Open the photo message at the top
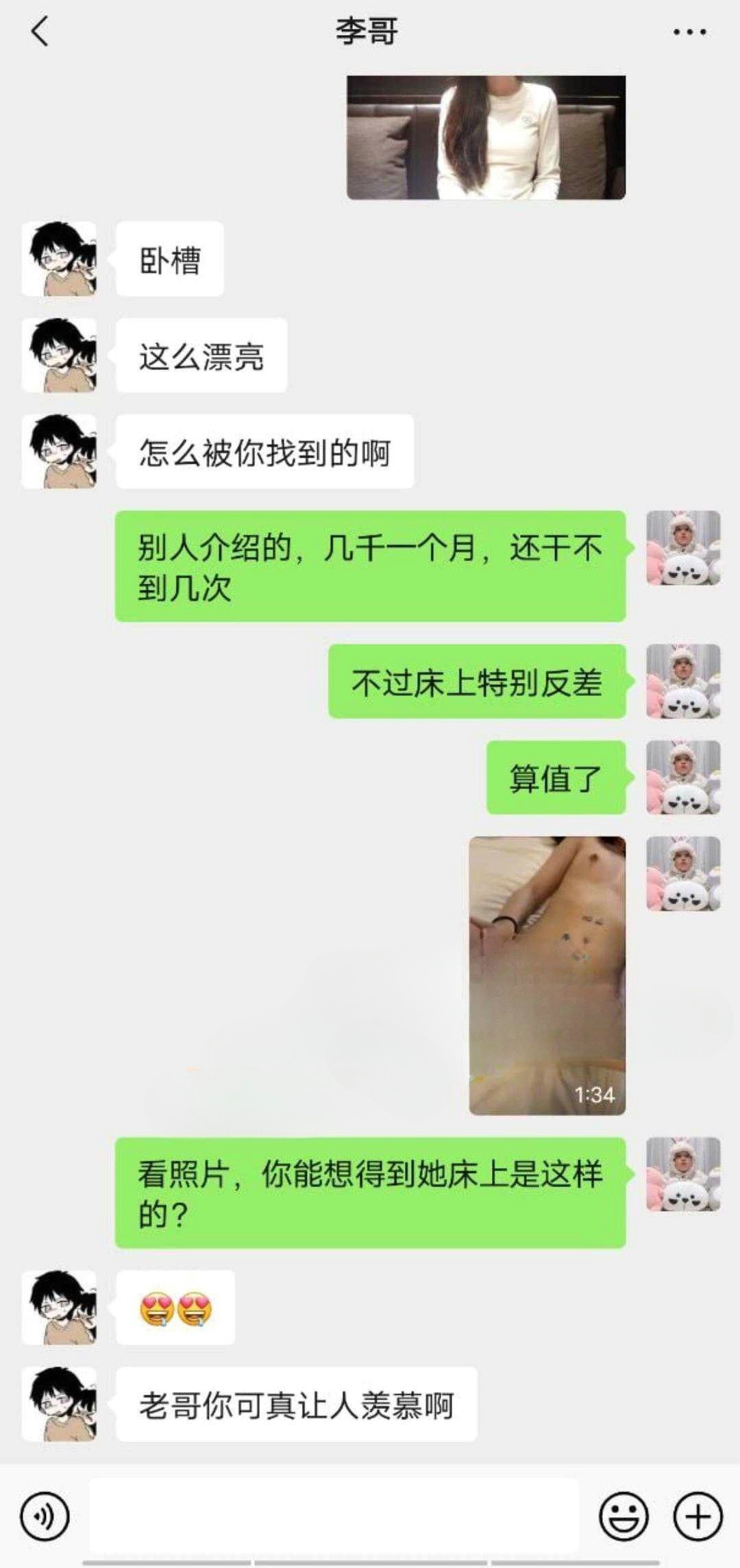The image size is (740, 1568). point(486,137)
